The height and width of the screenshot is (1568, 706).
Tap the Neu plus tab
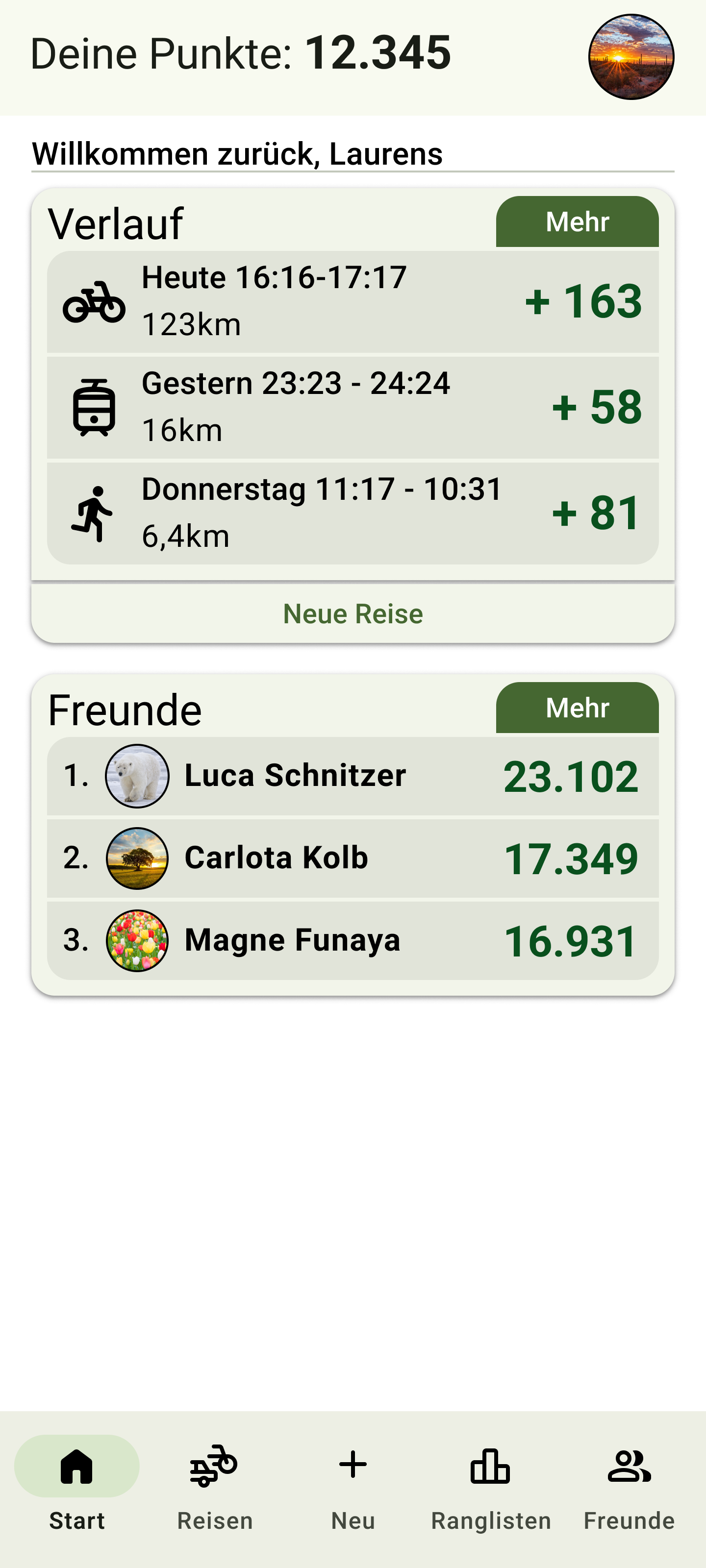point(353,1484)
